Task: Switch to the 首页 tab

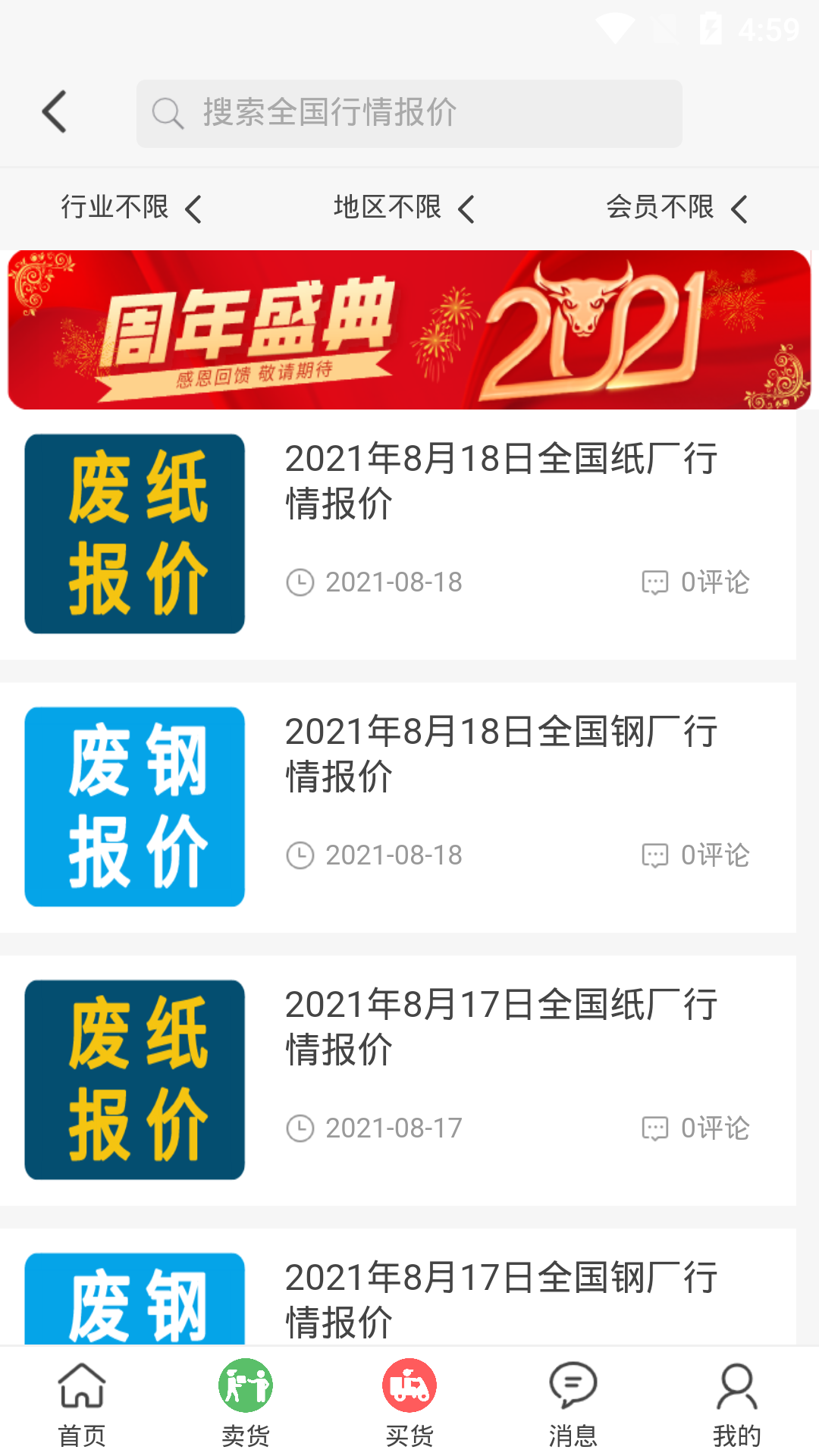Action: (x=82, y=1403)
